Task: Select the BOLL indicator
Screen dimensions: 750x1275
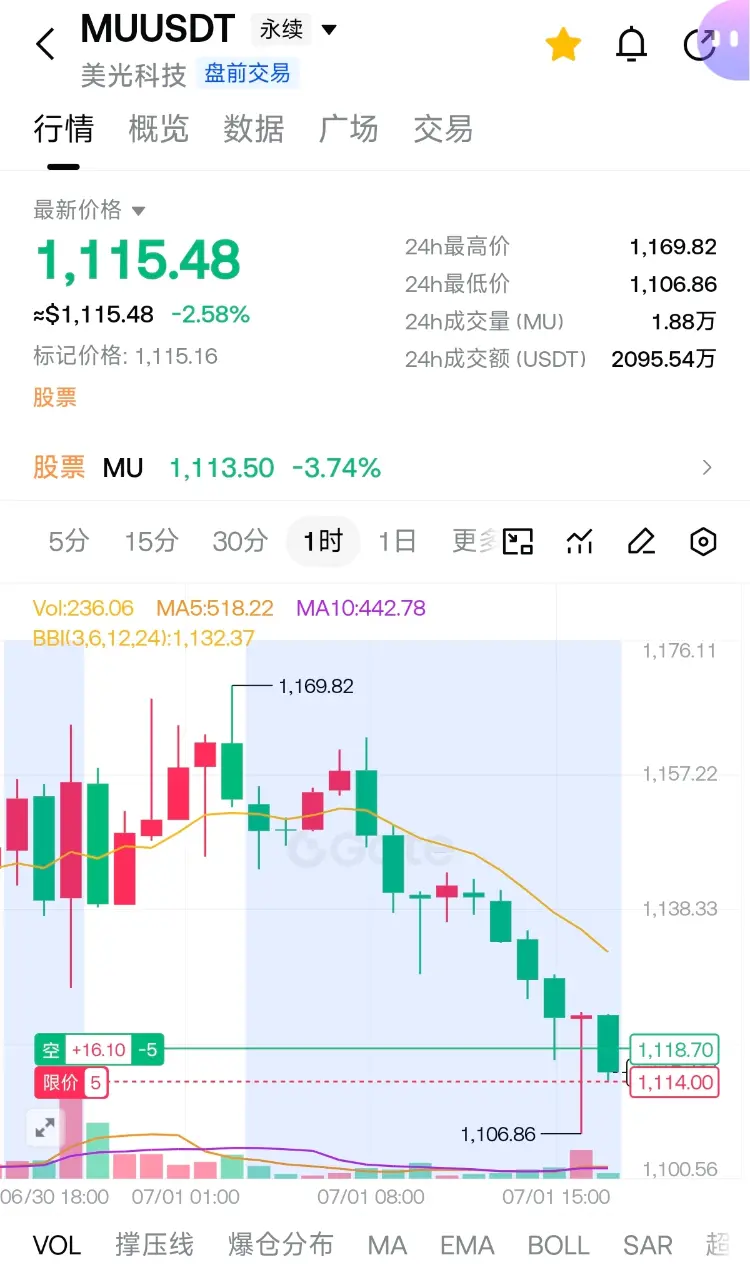Action: click(x=558, y=1245)
